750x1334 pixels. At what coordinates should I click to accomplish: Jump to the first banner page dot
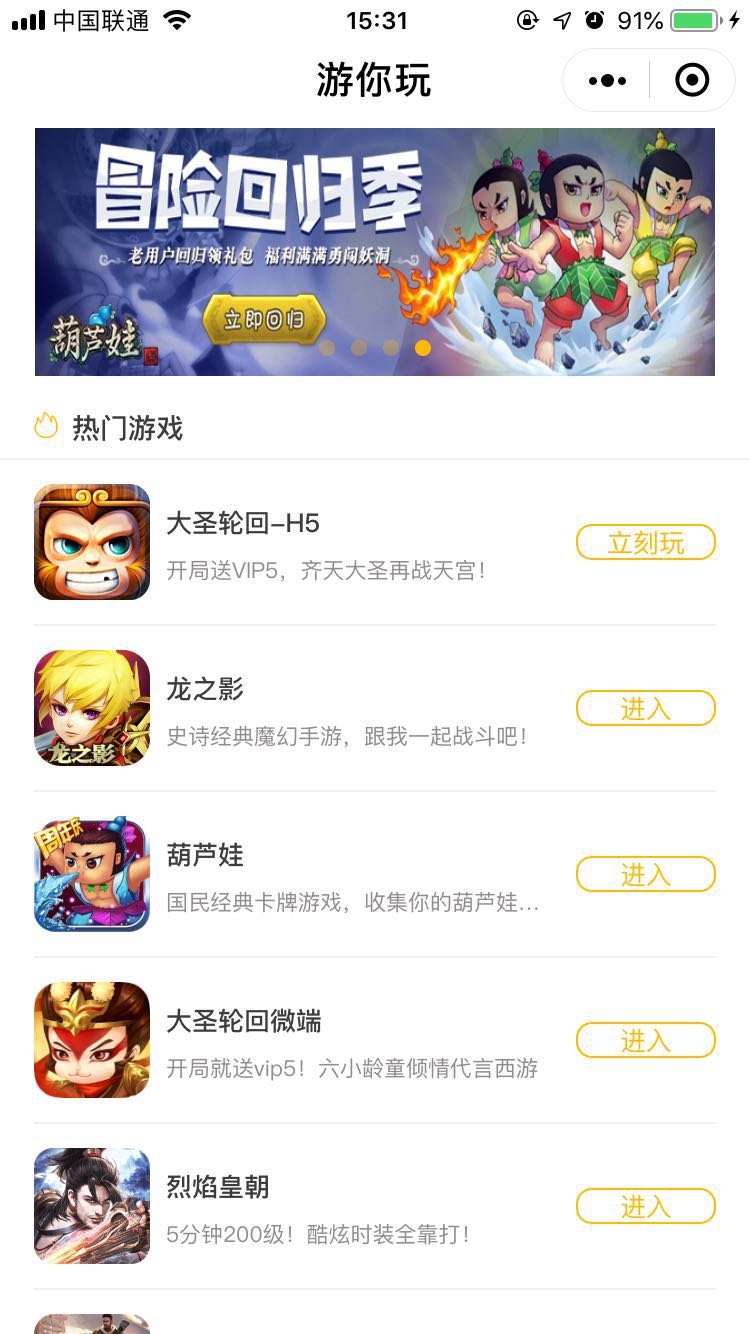(327, 348)
